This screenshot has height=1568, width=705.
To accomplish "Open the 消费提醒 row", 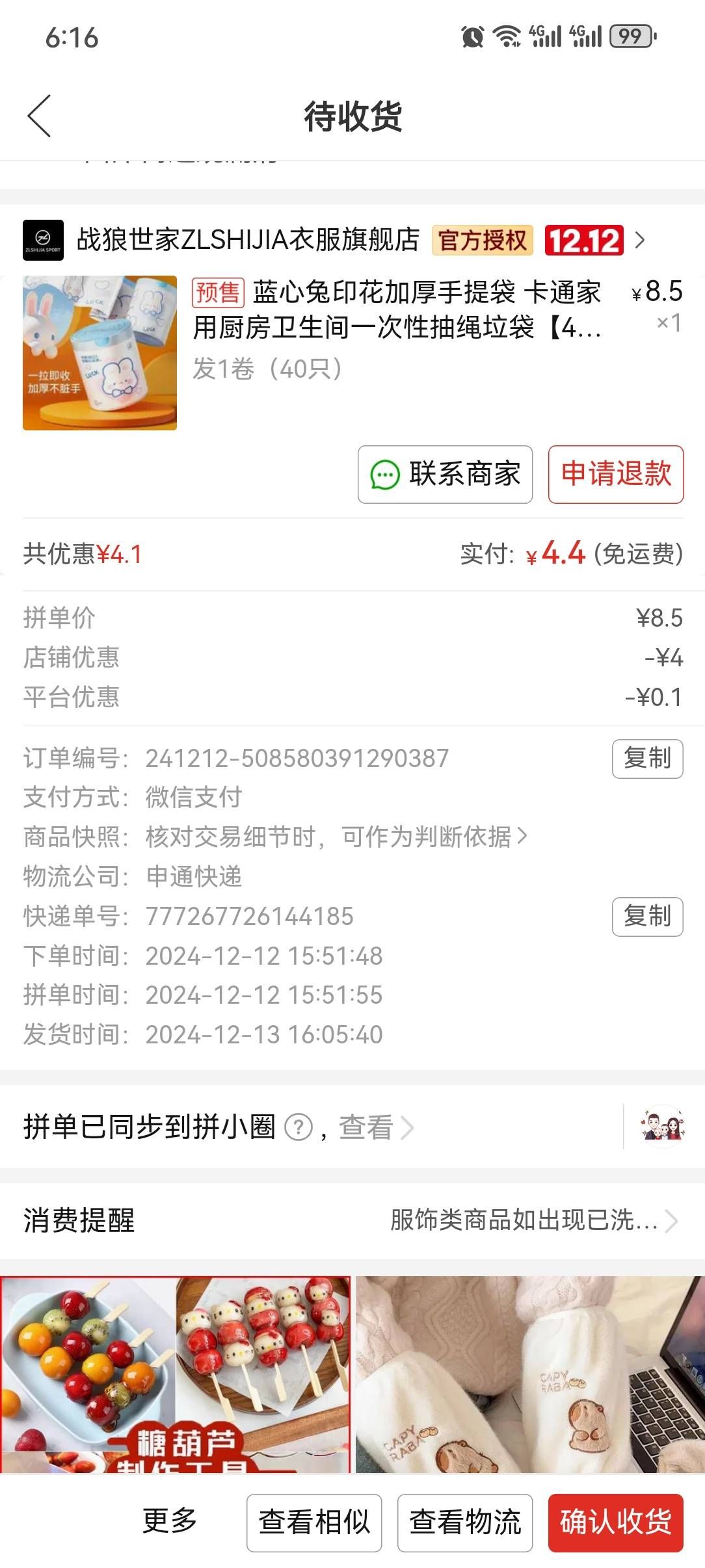I will click(351, 1220).
